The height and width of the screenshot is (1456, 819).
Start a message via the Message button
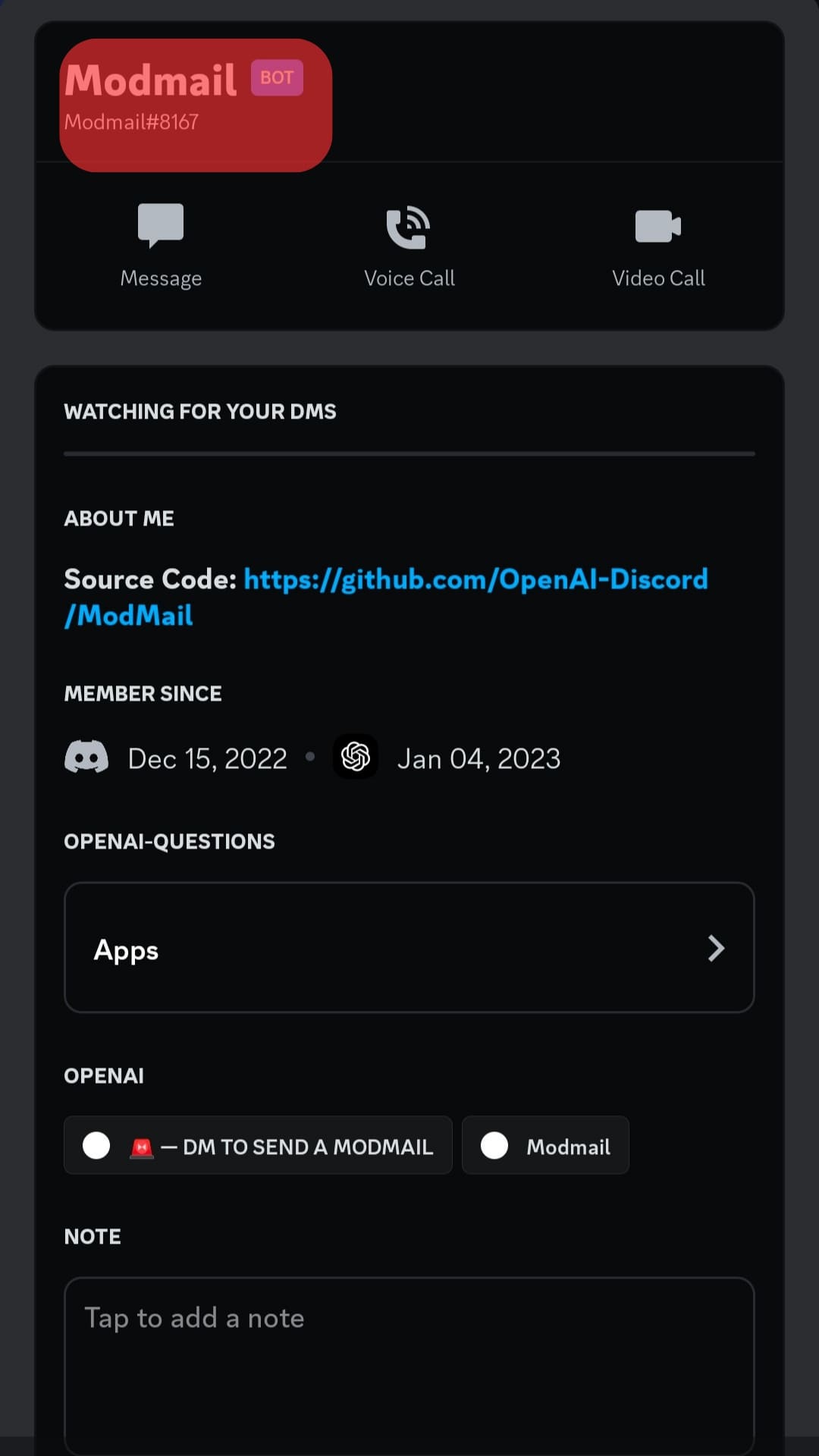[x=161, y=243]
